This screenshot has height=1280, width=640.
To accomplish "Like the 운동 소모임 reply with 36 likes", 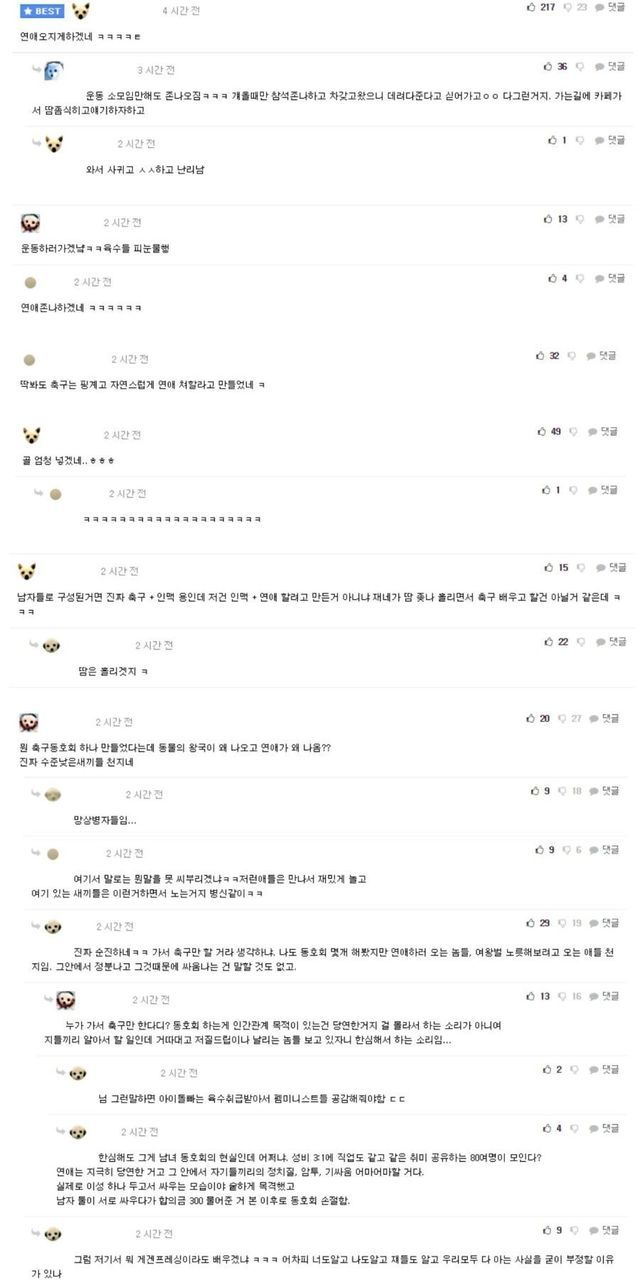I will coord(555,67).
